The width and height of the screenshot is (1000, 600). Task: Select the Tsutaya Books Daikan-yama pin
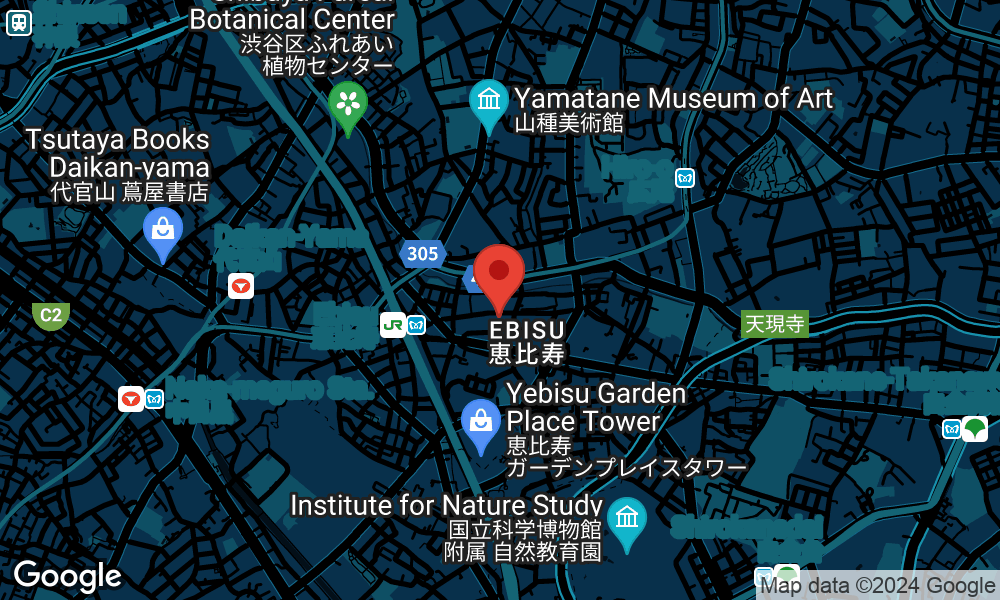click(x=163, y=230)
